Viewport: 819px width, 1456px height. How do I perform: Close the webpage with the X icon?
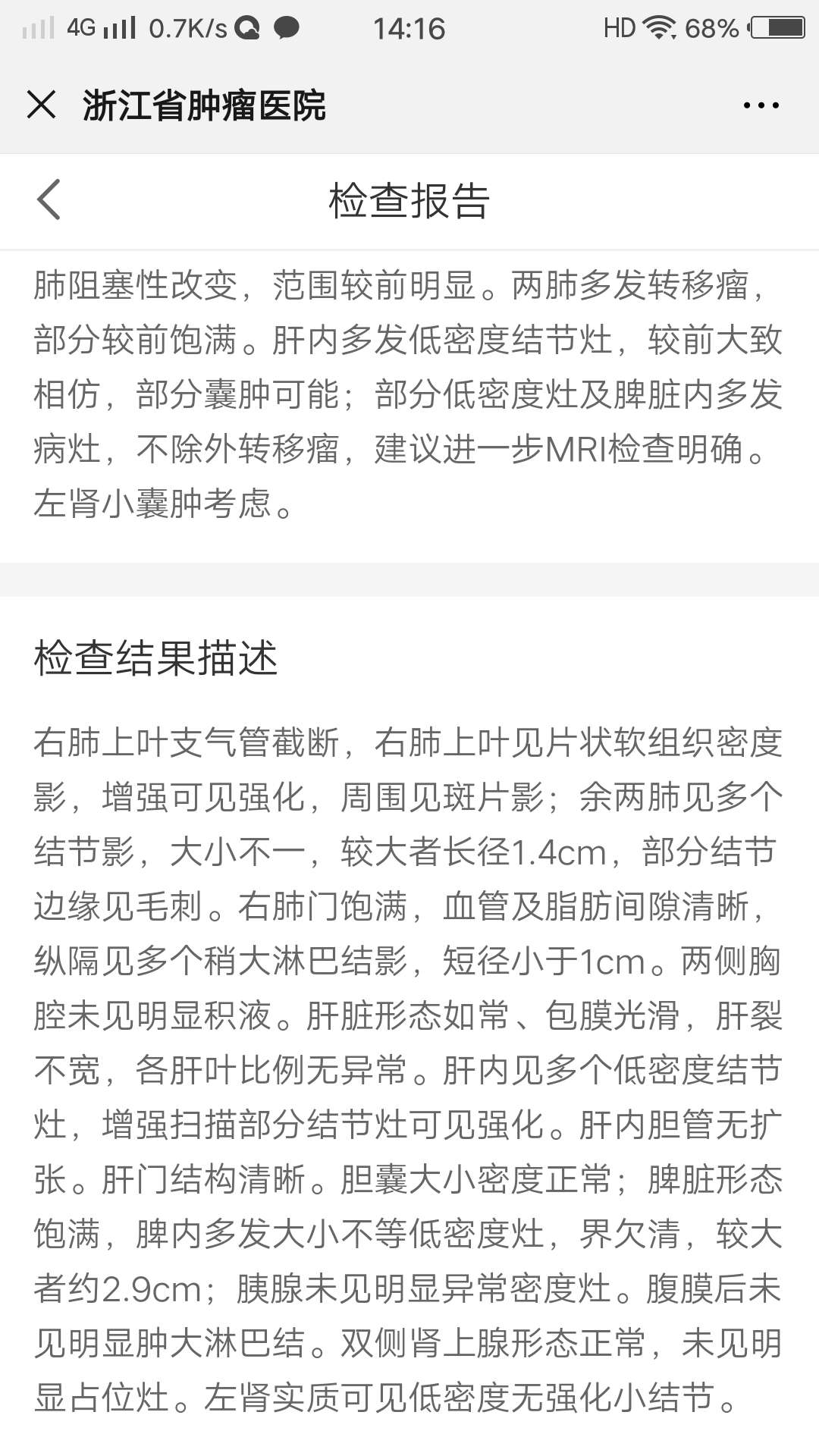[x=42, y=106]
